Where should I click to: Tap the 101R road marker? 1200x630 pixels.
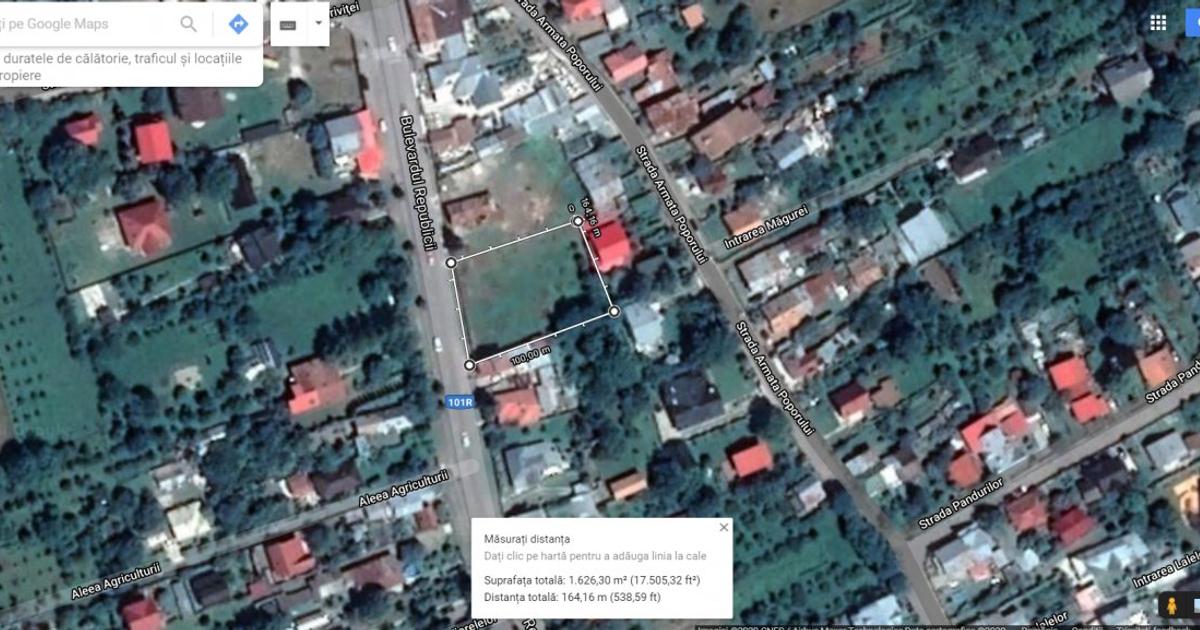[x=460, y=401]
